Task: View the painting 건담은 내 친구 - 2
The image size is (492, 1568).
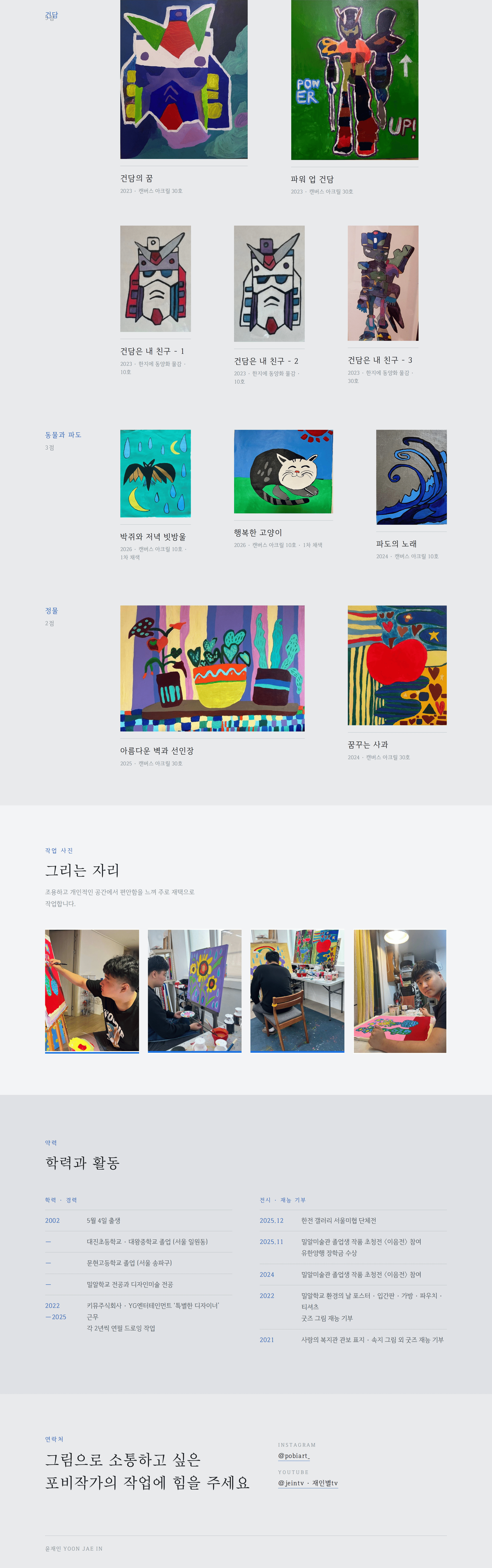Action: coord(269,284)
